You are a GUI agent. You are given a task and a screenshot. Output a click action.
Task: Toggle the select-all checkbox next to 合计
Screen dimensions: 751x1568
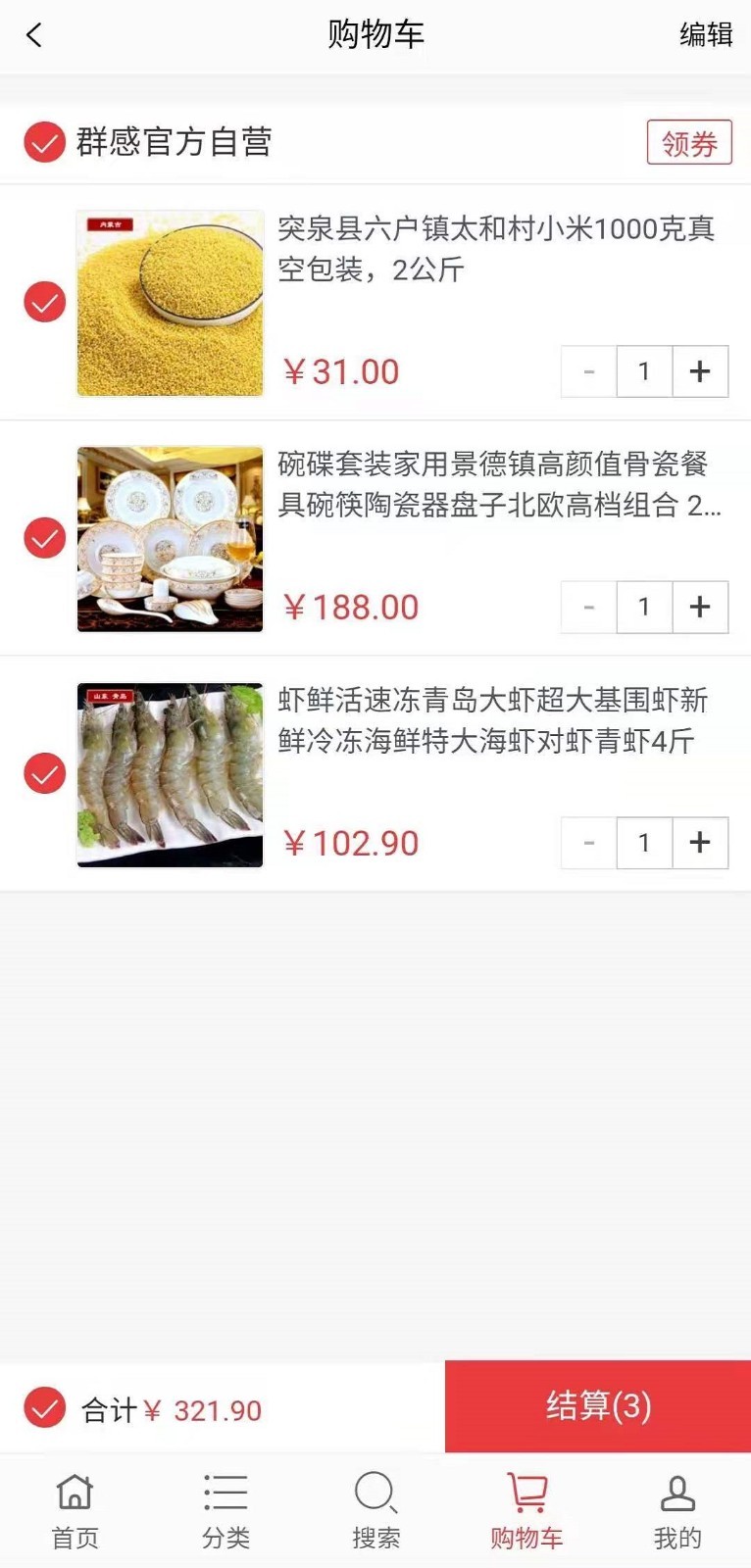point(41,1408)
